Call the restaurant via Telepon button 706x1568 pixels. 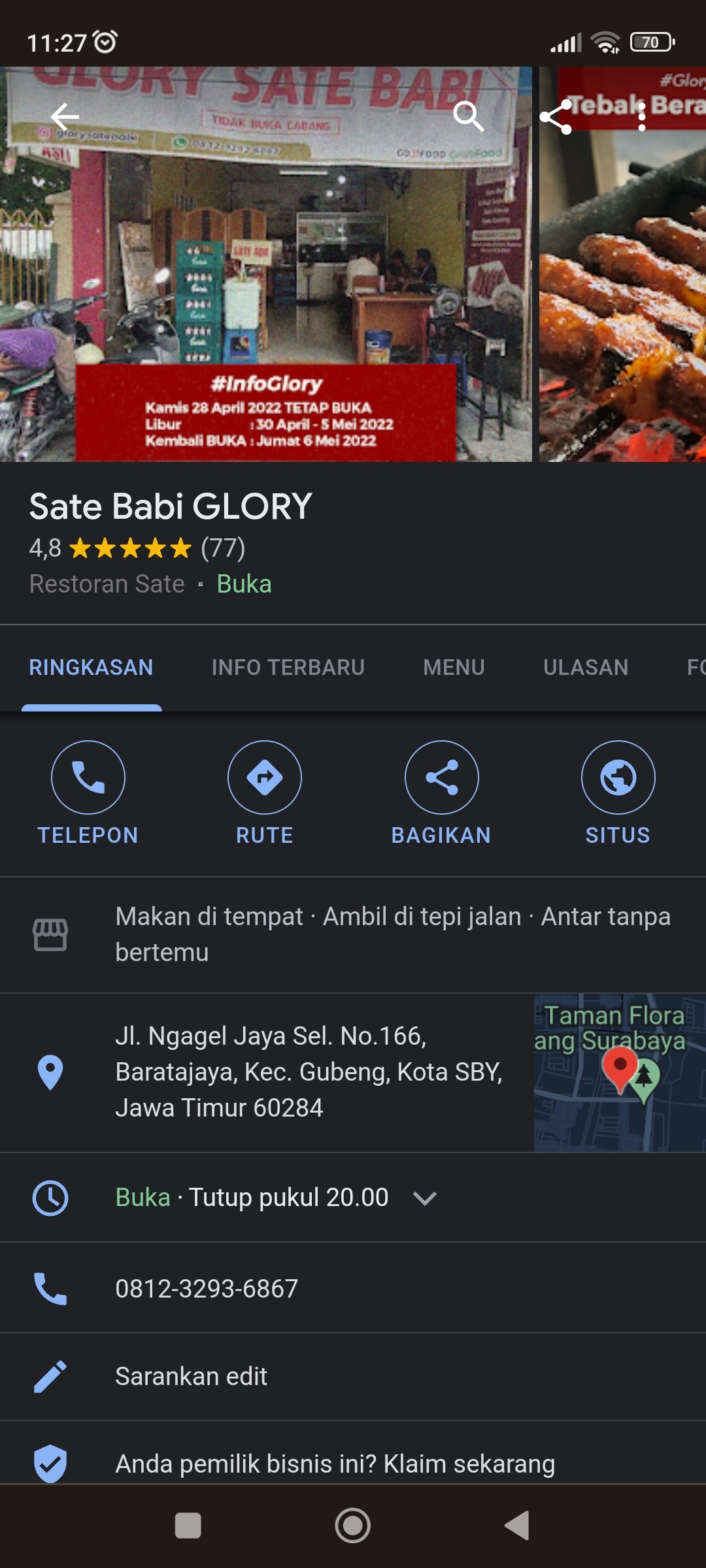point(88,793)
